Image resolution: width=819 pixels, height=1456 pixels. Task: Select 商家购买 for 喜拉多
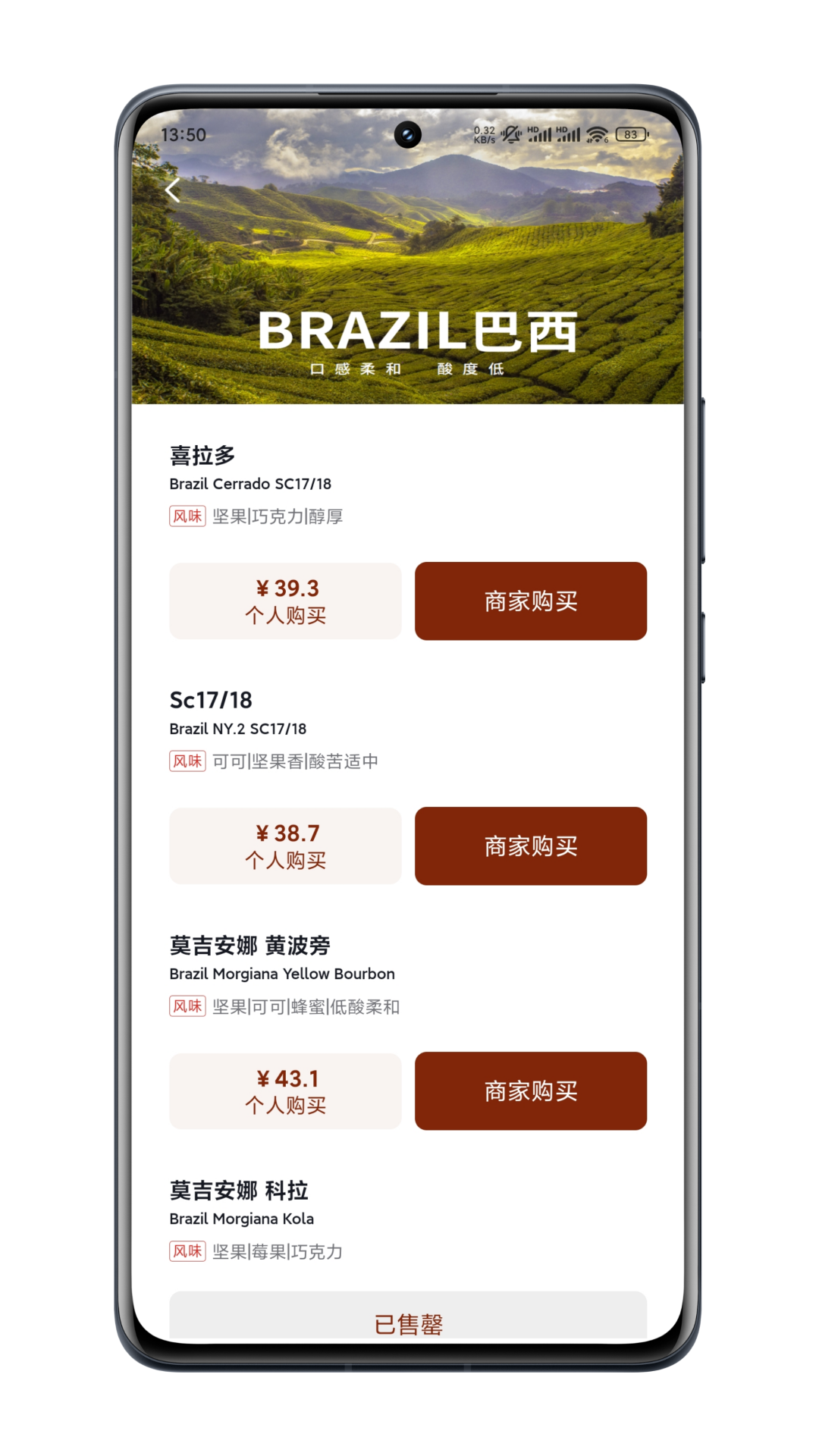[531, 601]
